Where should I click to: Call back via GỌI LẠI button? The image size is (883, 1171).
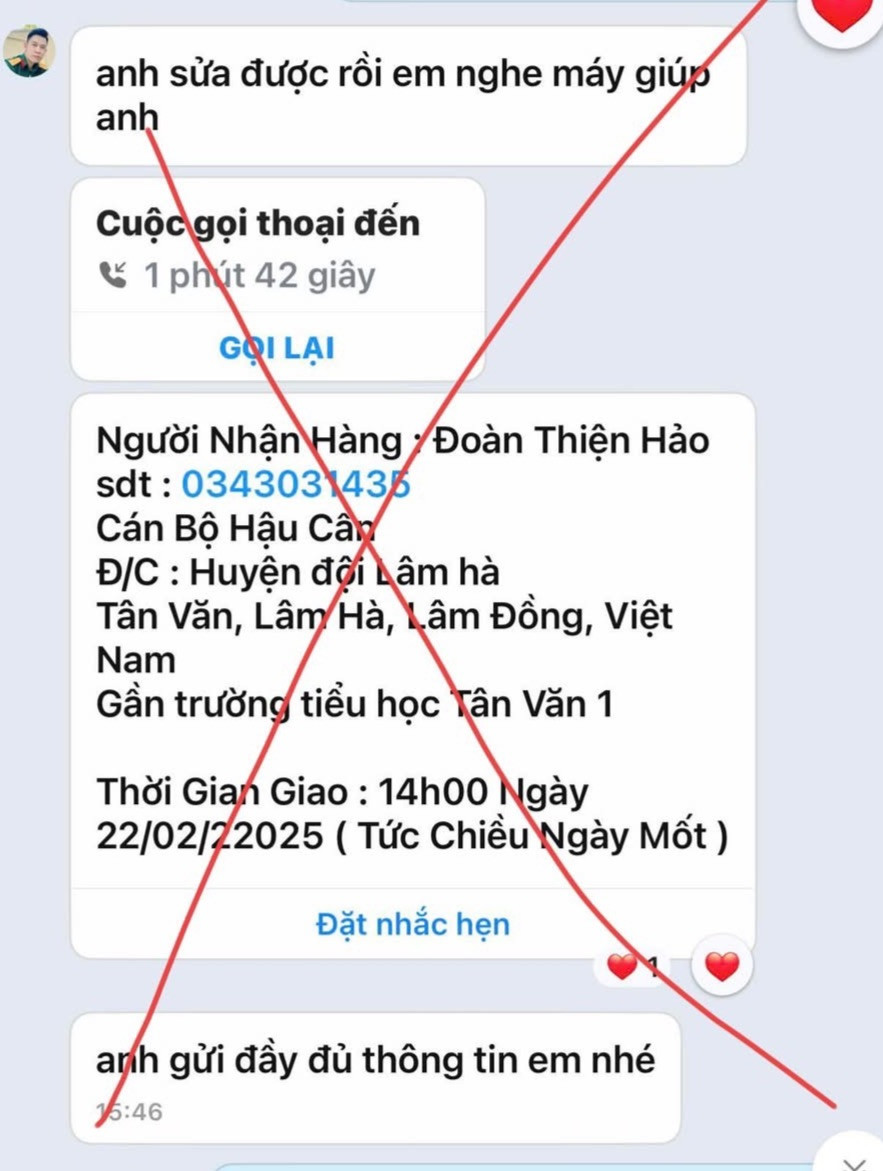coord(277,348)
